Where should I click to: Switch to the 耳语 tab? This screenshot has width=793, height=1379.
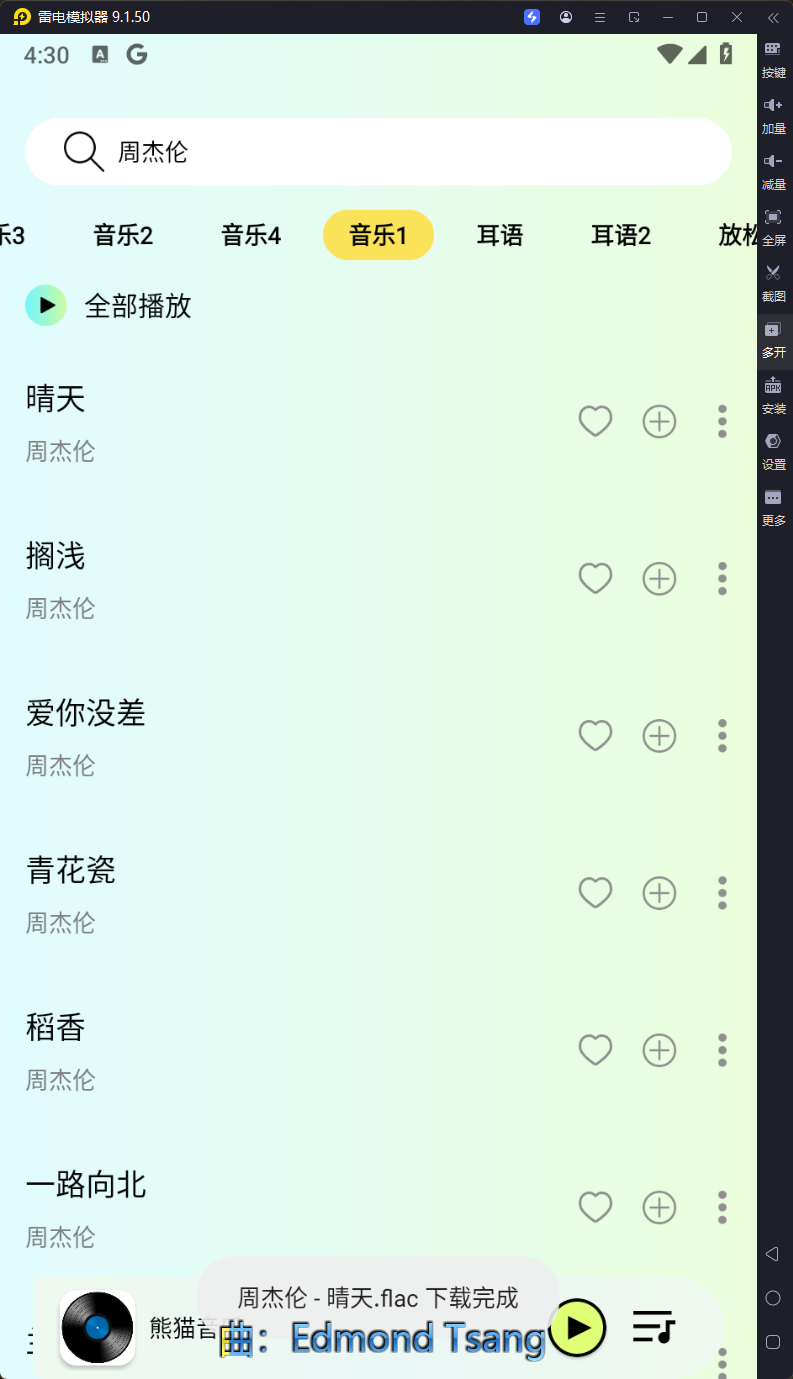pyautogui.click(x=500, y=235)
